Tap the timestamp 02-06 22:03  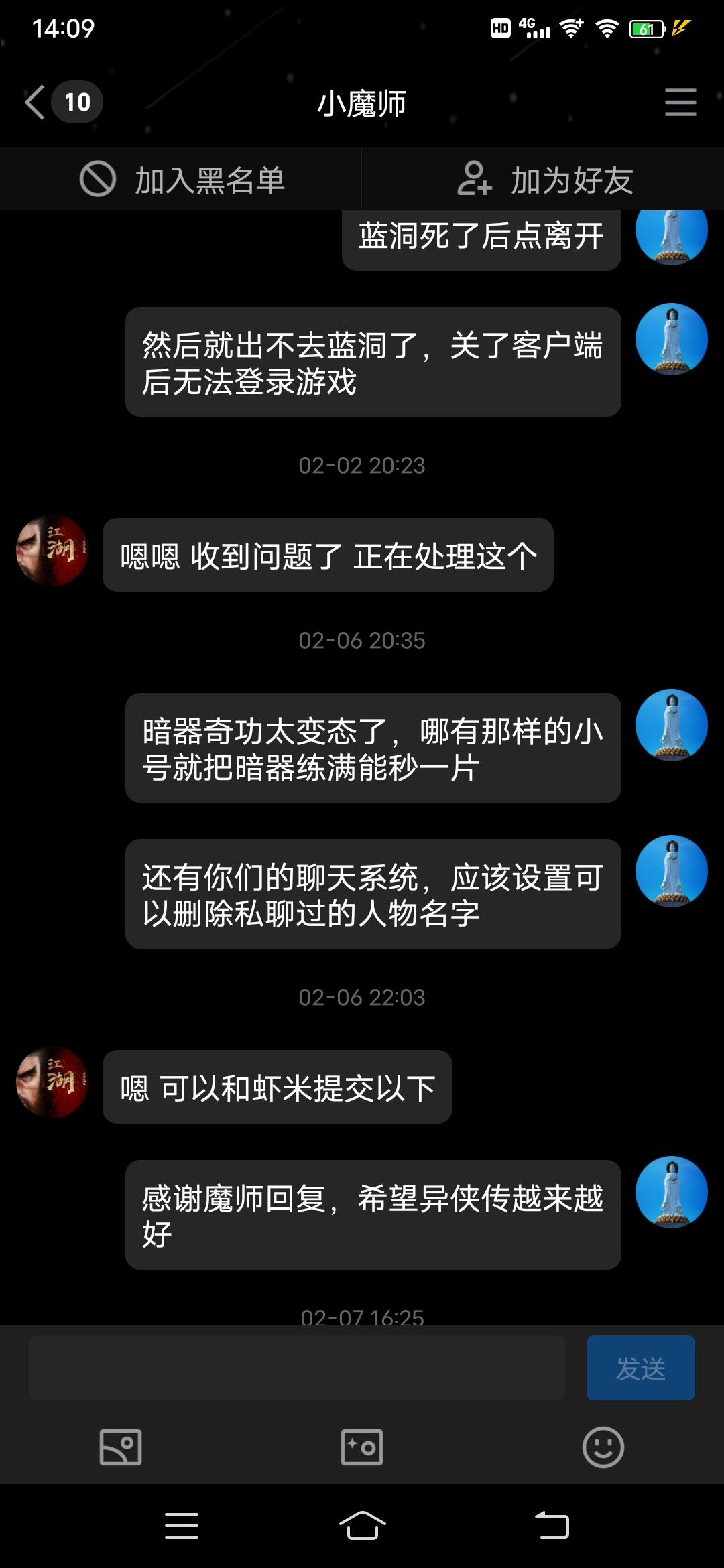pyautogui.click(x=362, y=997)
